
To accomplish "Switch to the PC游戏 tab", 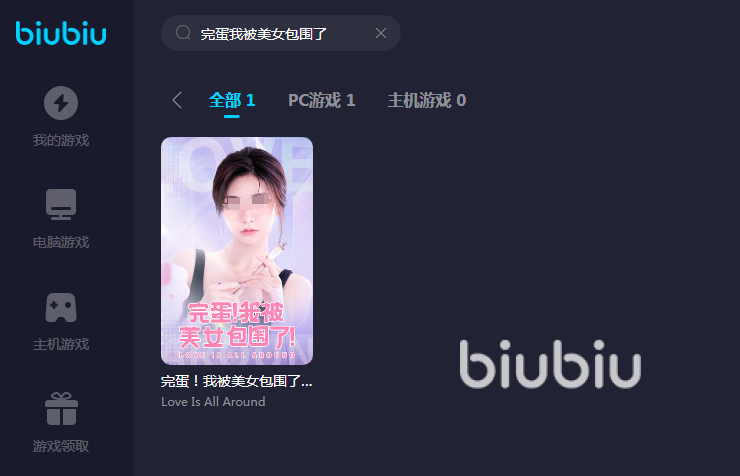I will 321,100.
